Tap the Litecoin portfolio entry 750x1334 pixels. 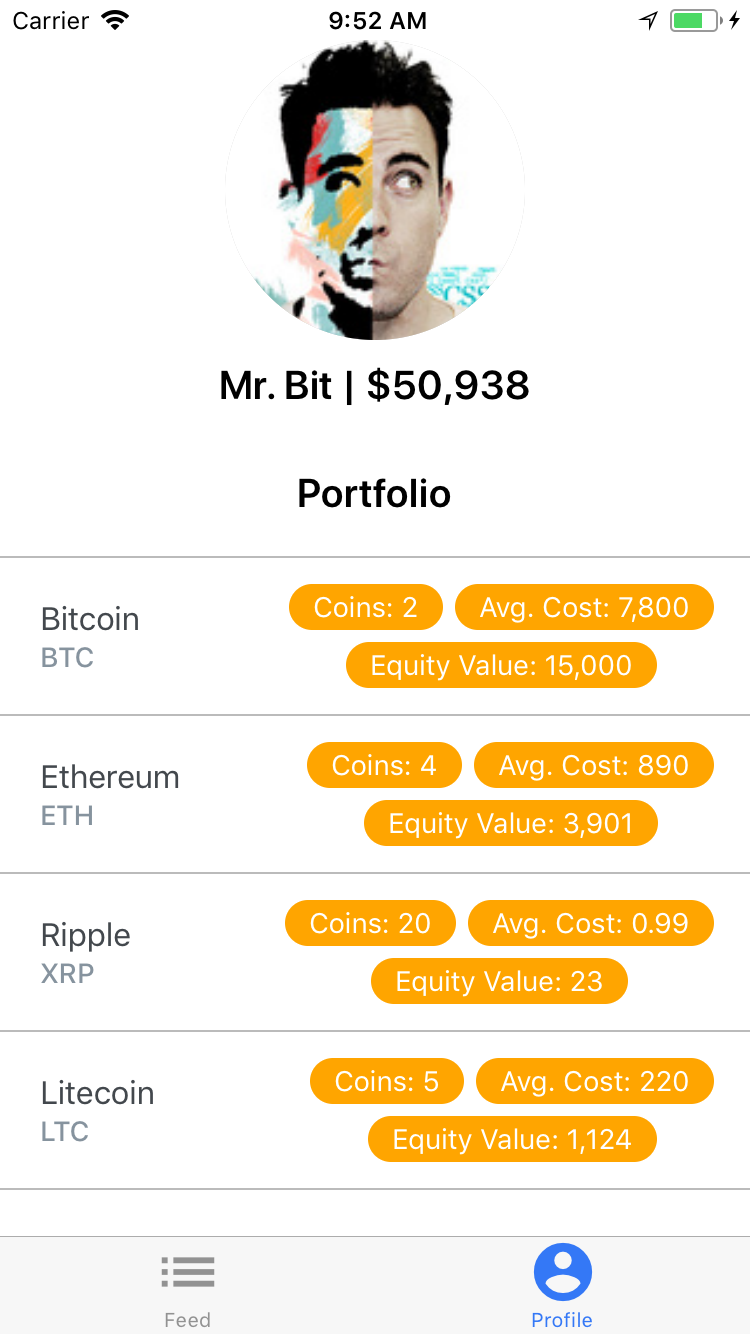(x=97, y=1110)
